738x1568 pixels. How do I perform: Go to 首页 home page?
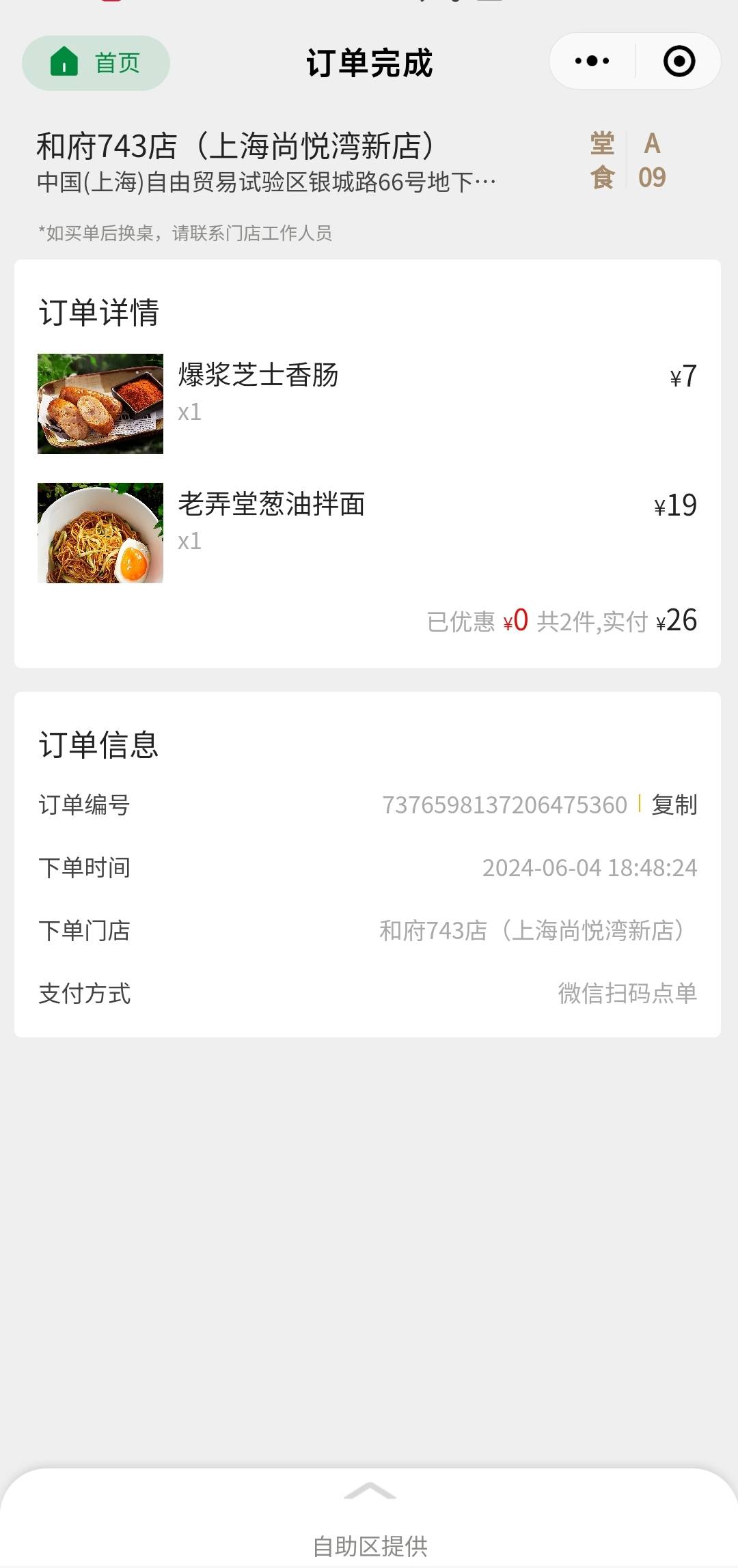click(x=96, y=63)
